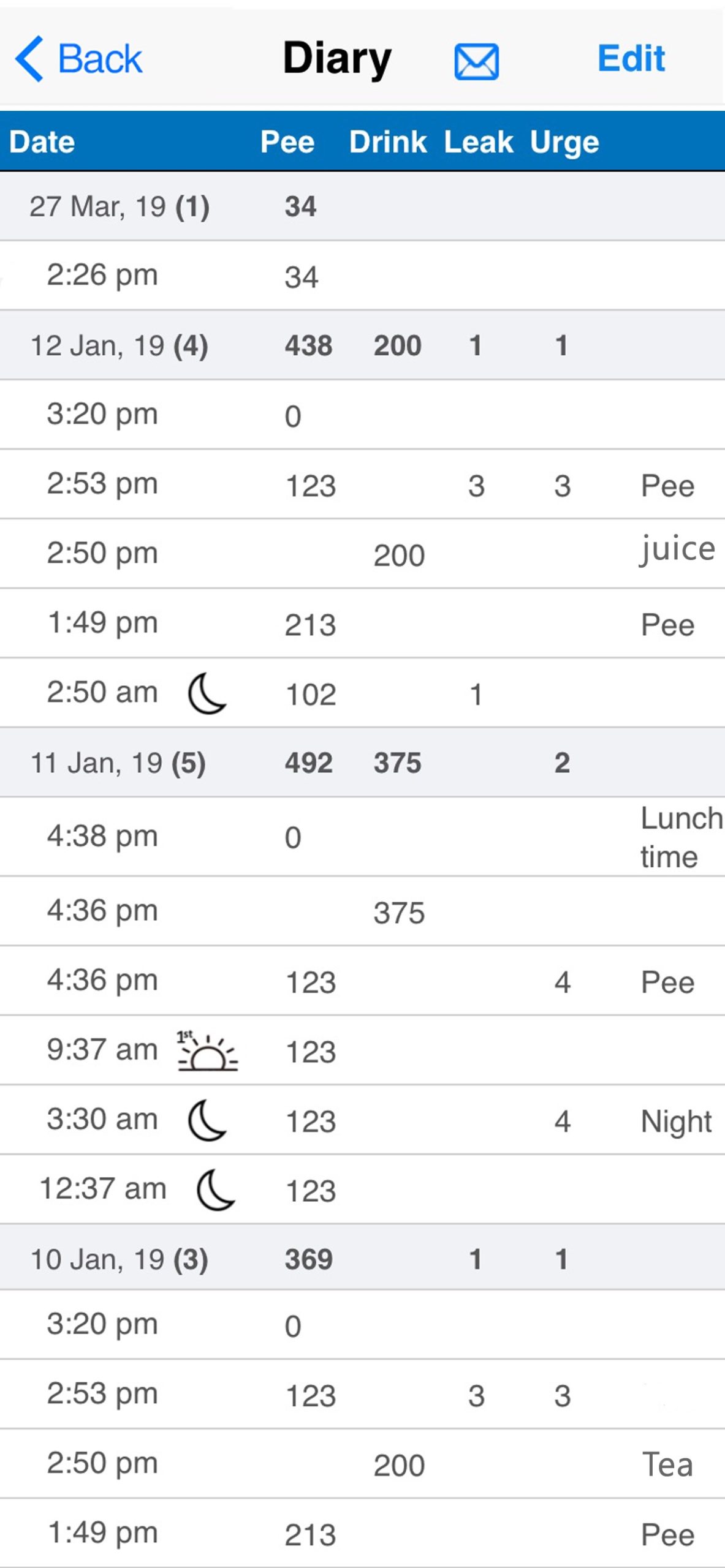Toggle sorting on the Leak column
Viewport: 725px width, 1568px height.
(x=477, y=141)
